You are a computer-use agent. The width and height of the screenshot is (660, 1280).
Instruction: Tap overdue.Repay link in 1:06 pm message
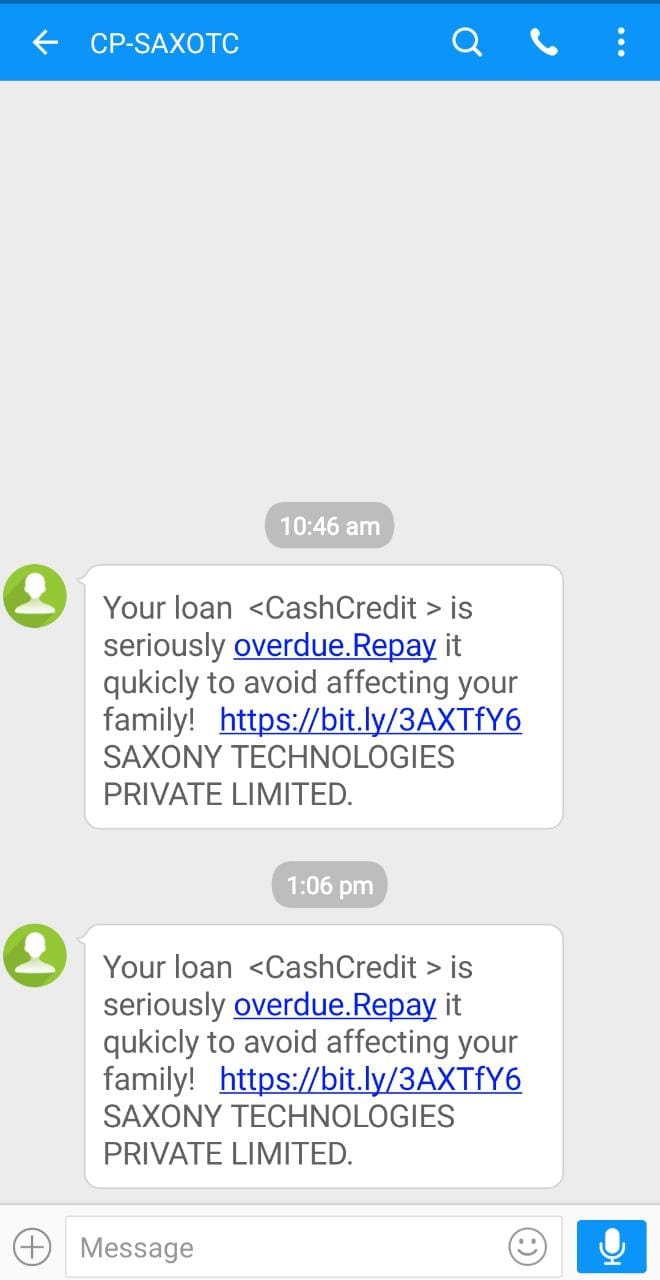335,1005
